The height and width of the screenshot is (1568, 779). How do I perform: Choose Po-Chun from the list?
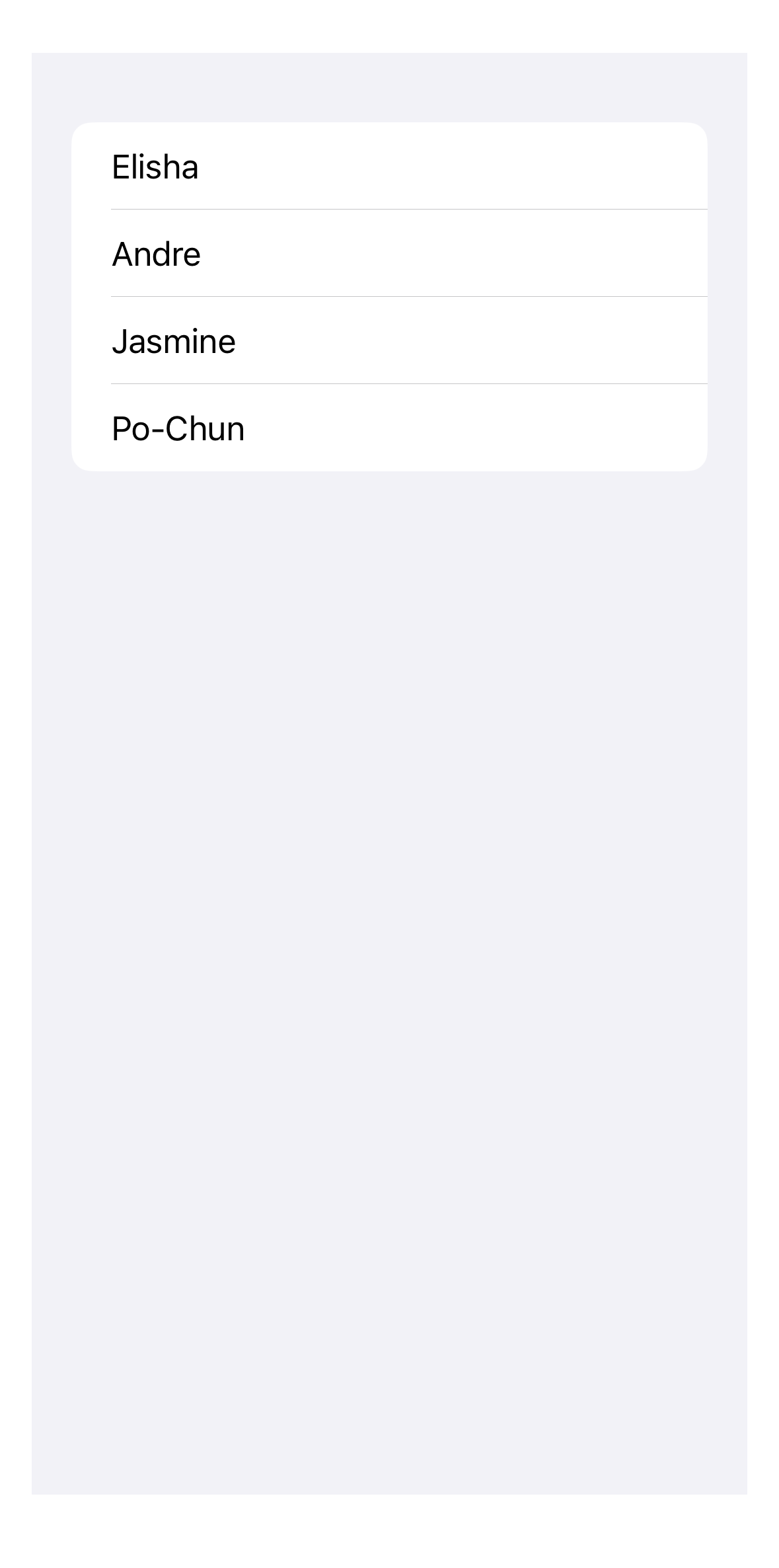(x=389, y=428)
